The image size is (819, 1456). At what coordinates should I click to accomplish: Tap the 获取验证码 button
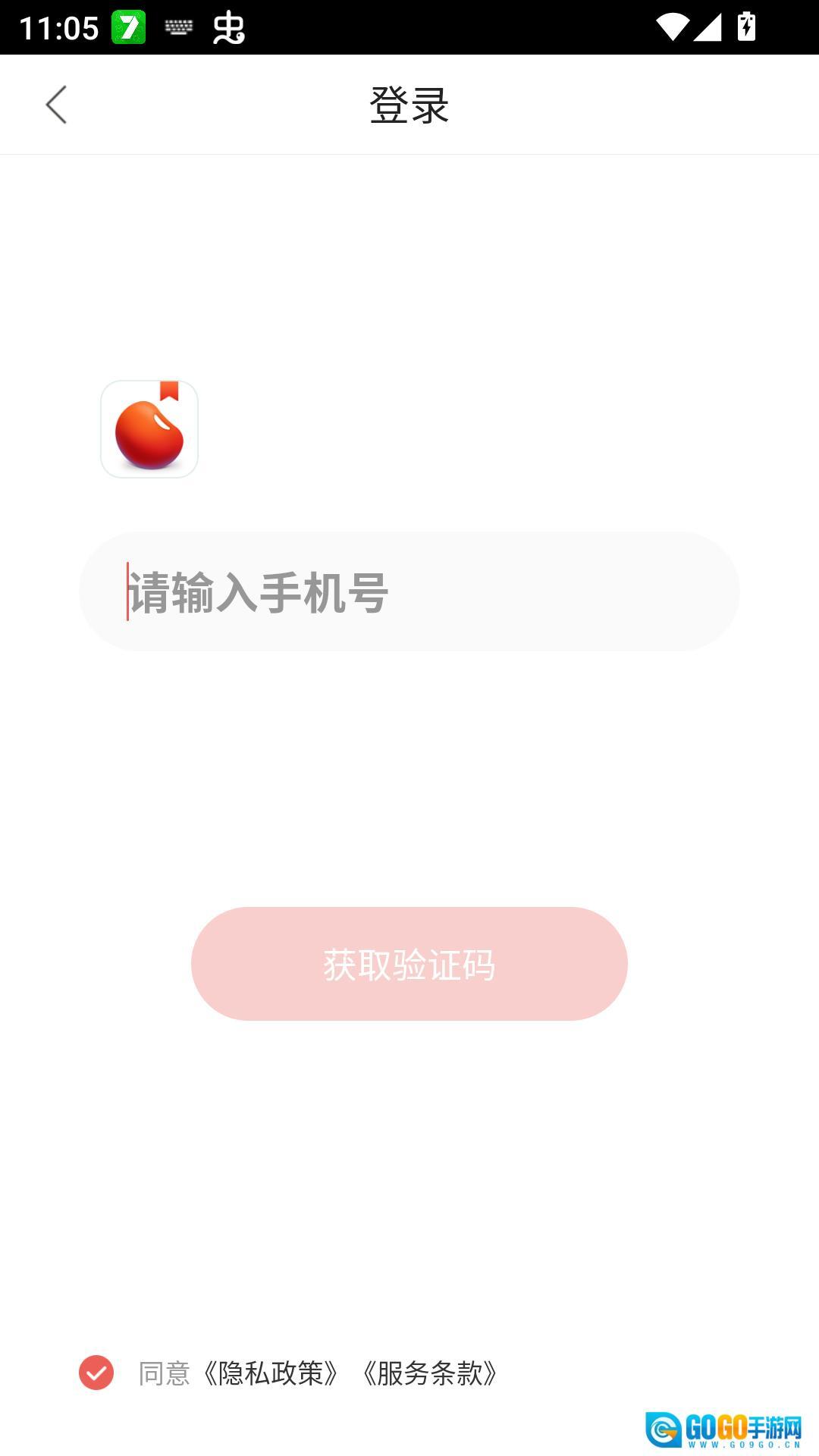pyautogui.click(x=409, y=964)
